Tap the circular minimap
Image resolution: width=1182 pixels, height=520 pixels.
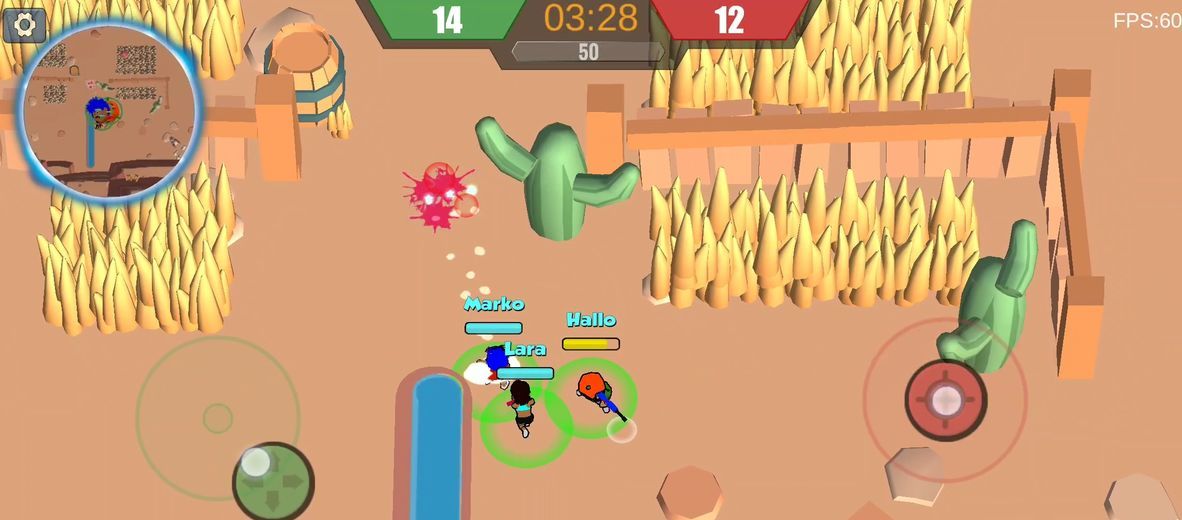110,108
